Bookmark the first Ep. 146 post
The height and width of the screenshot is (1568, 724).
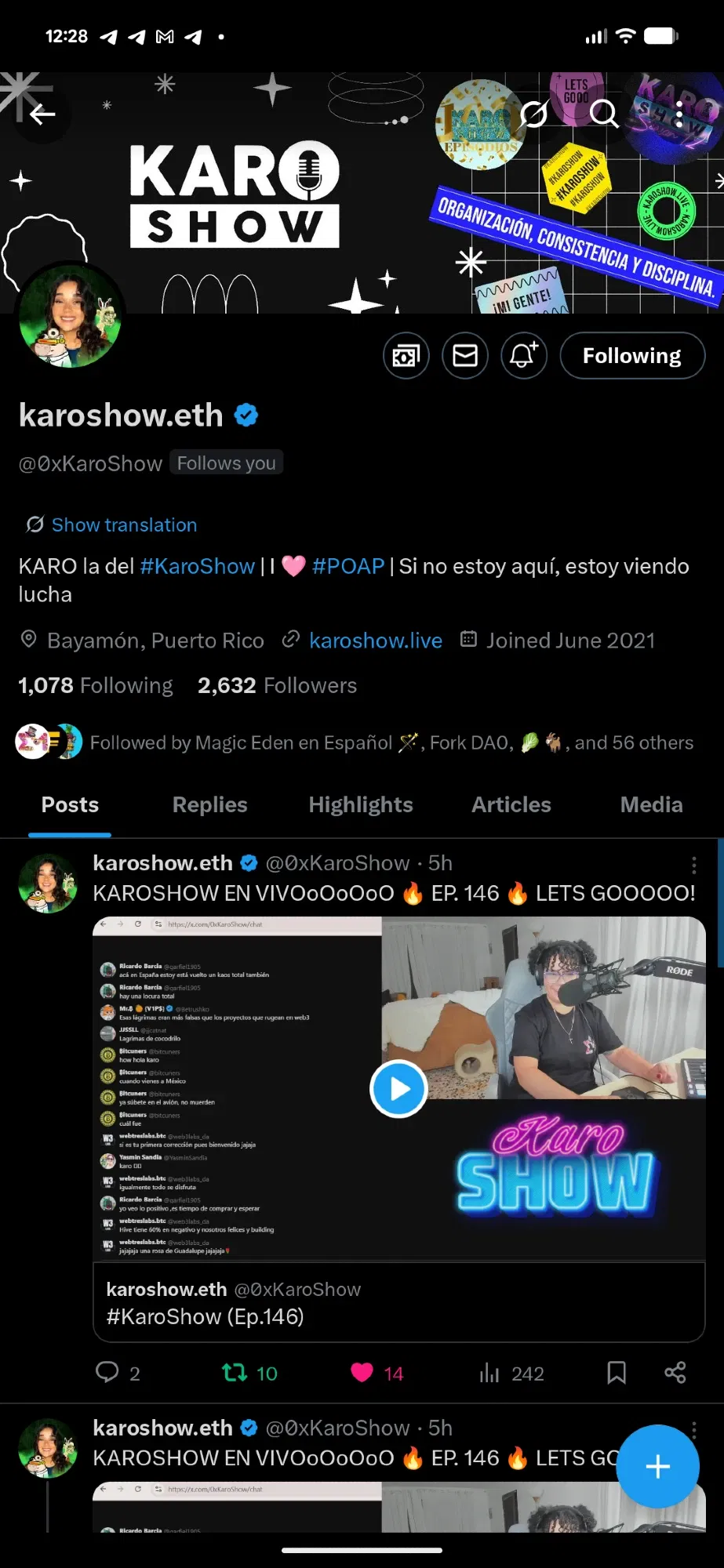pos(617,1373)
